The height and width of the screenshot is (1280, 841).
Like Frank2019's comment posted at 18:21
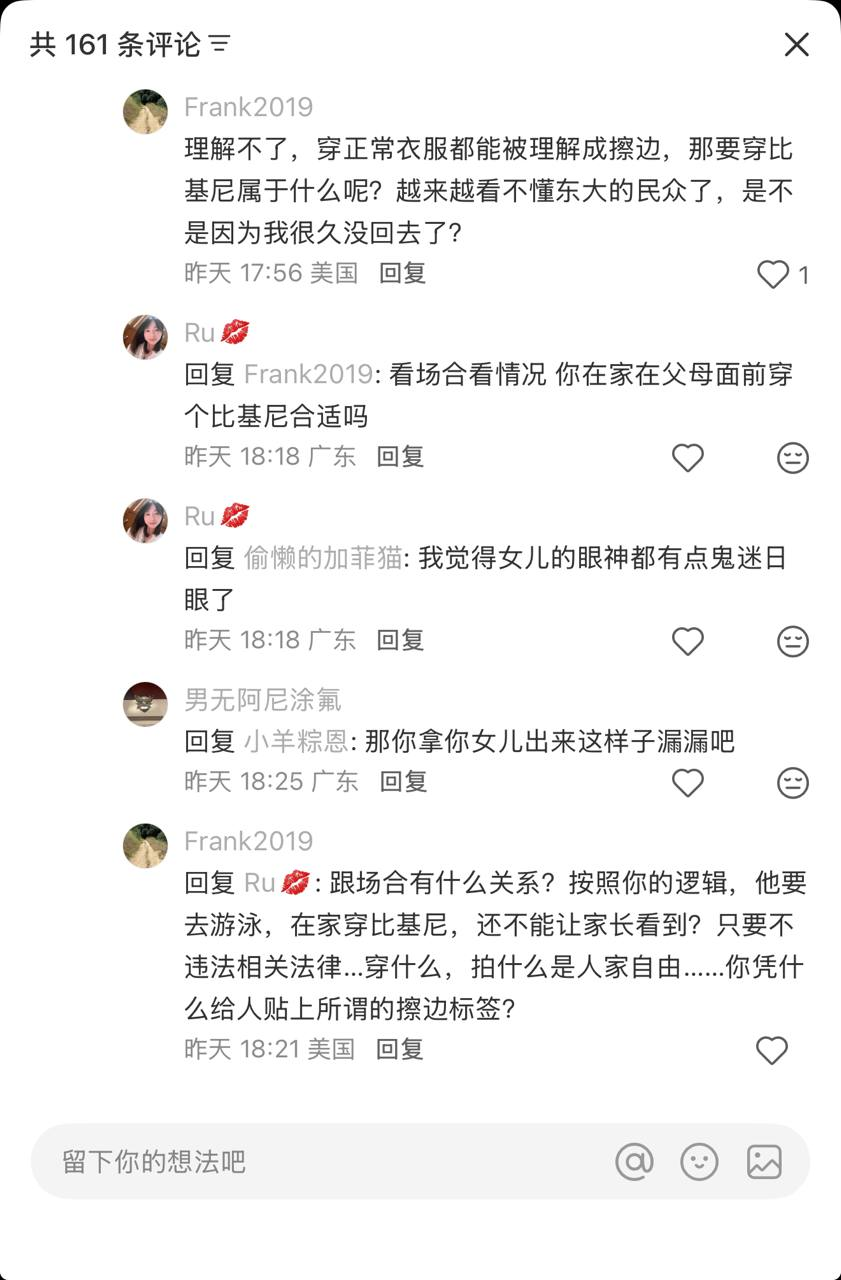pyautogui.click(x=771, y=1050)
